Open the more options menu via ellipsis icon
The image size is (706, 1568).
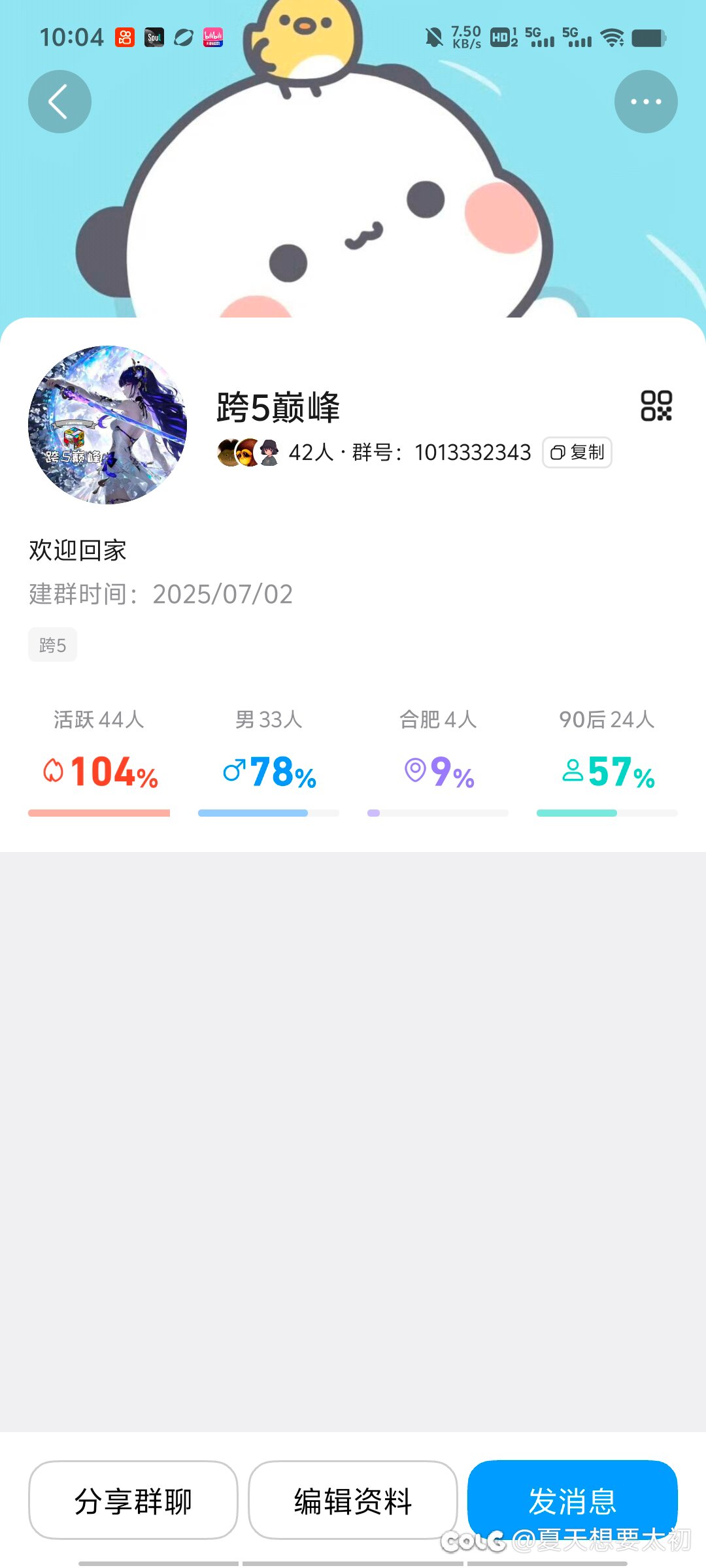click(x=646, y=102)
